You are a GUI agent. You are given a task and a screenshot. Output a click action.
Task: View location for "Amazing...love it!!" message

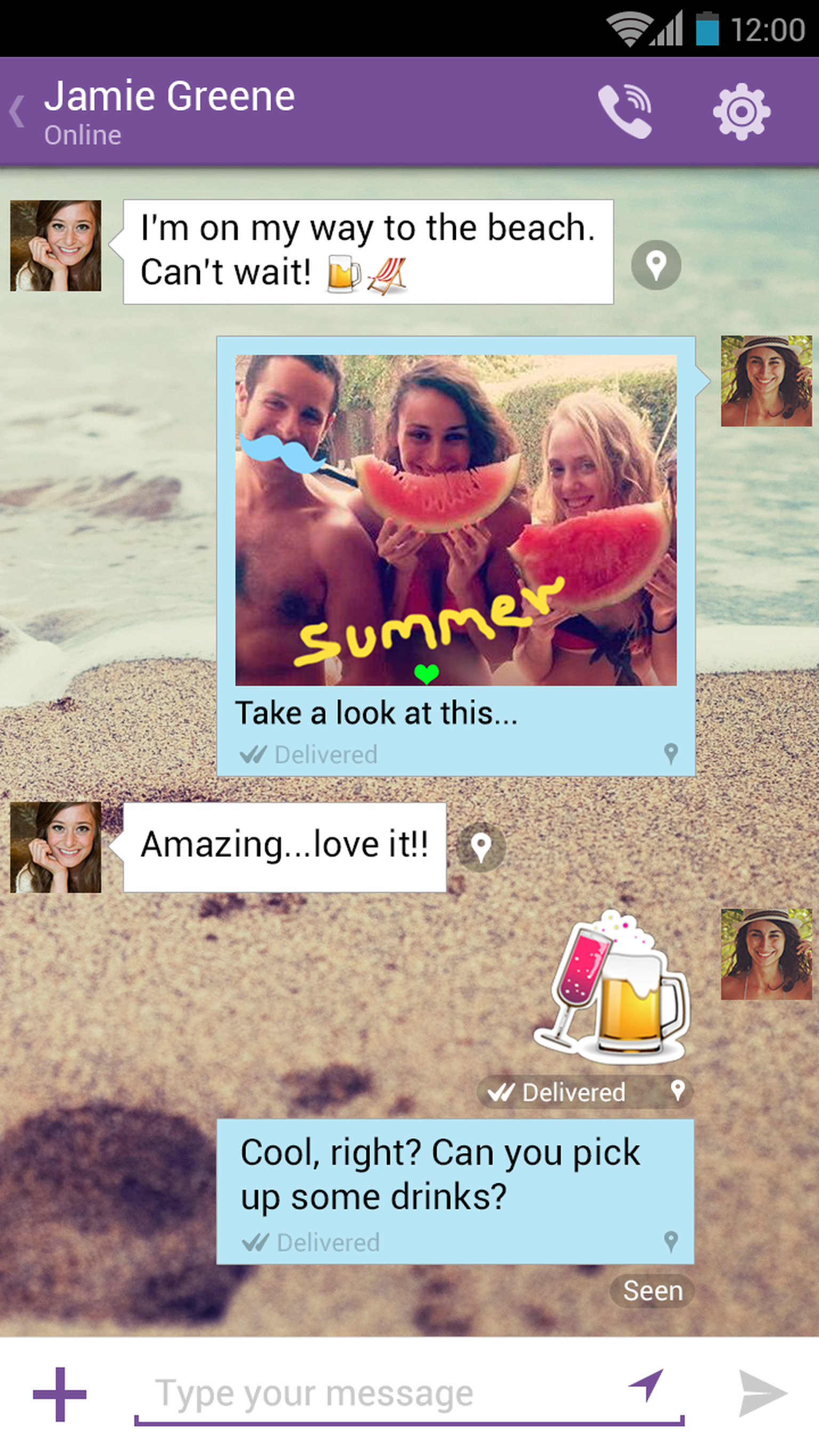point(481,847)
